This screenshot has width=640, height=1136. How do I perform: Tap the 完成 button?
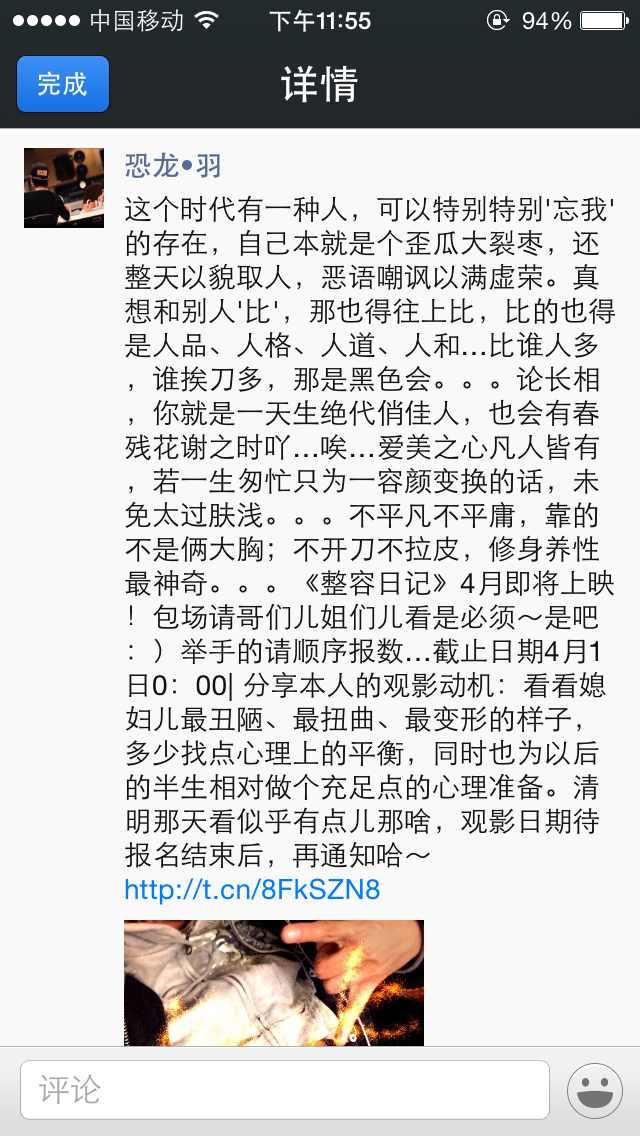62,84
